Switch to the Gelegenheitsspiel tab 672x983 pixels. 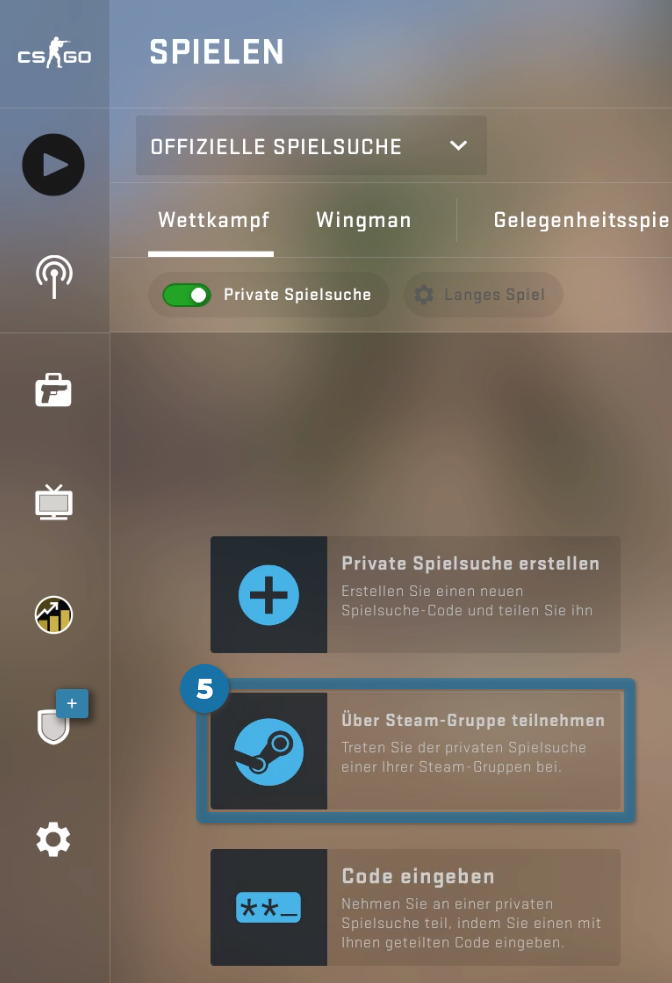click(580, 220)
